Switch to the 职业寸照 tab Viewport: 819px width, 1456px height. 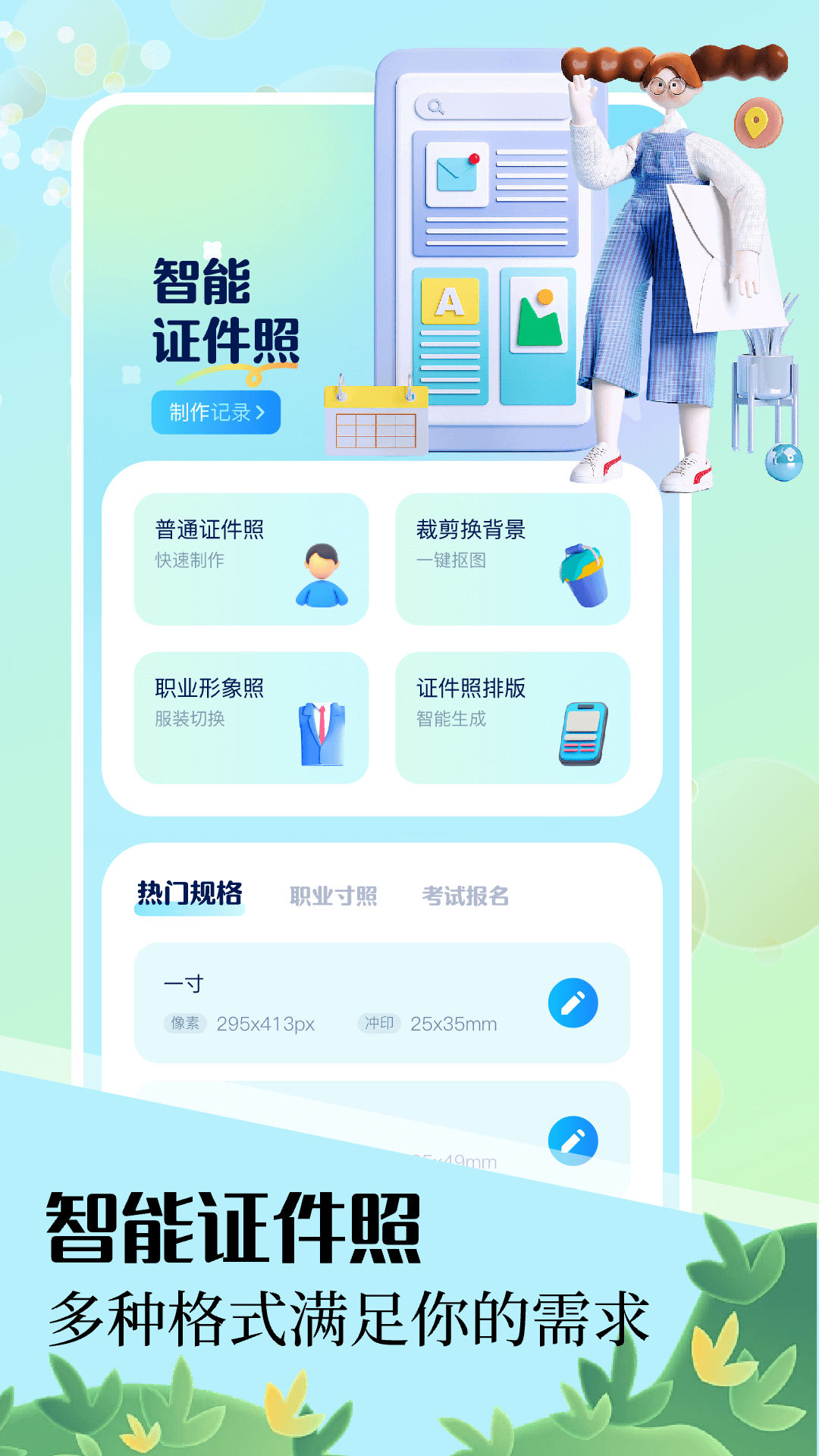(332, 895)
